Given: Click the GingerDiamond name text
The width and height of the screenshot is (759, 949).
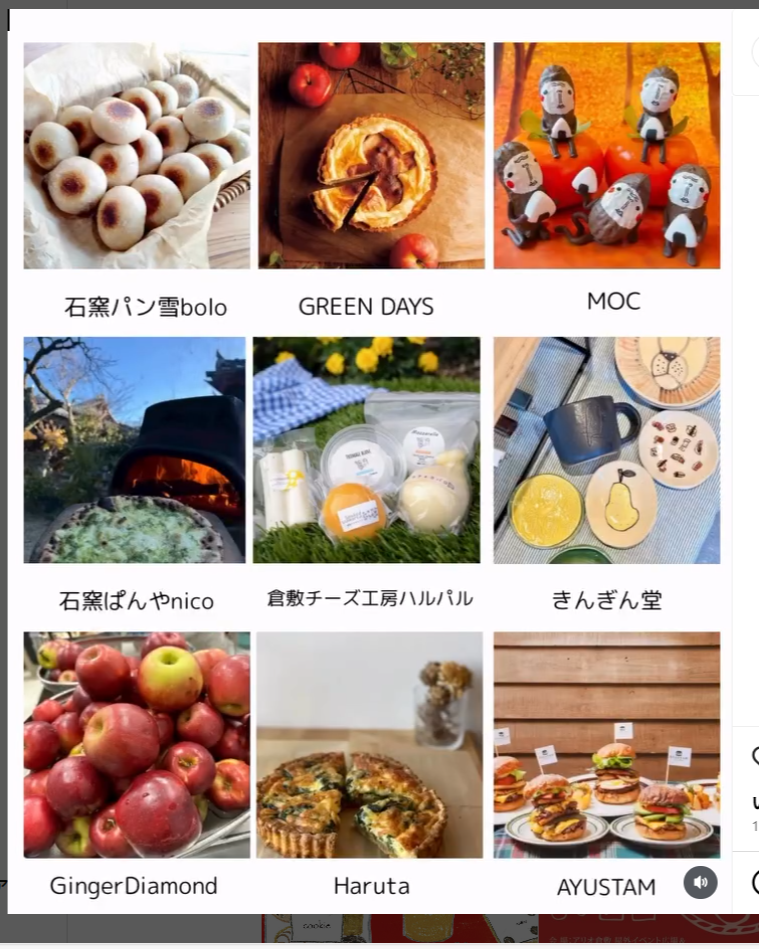Looking at the screenshot, I should coord(133,886).
